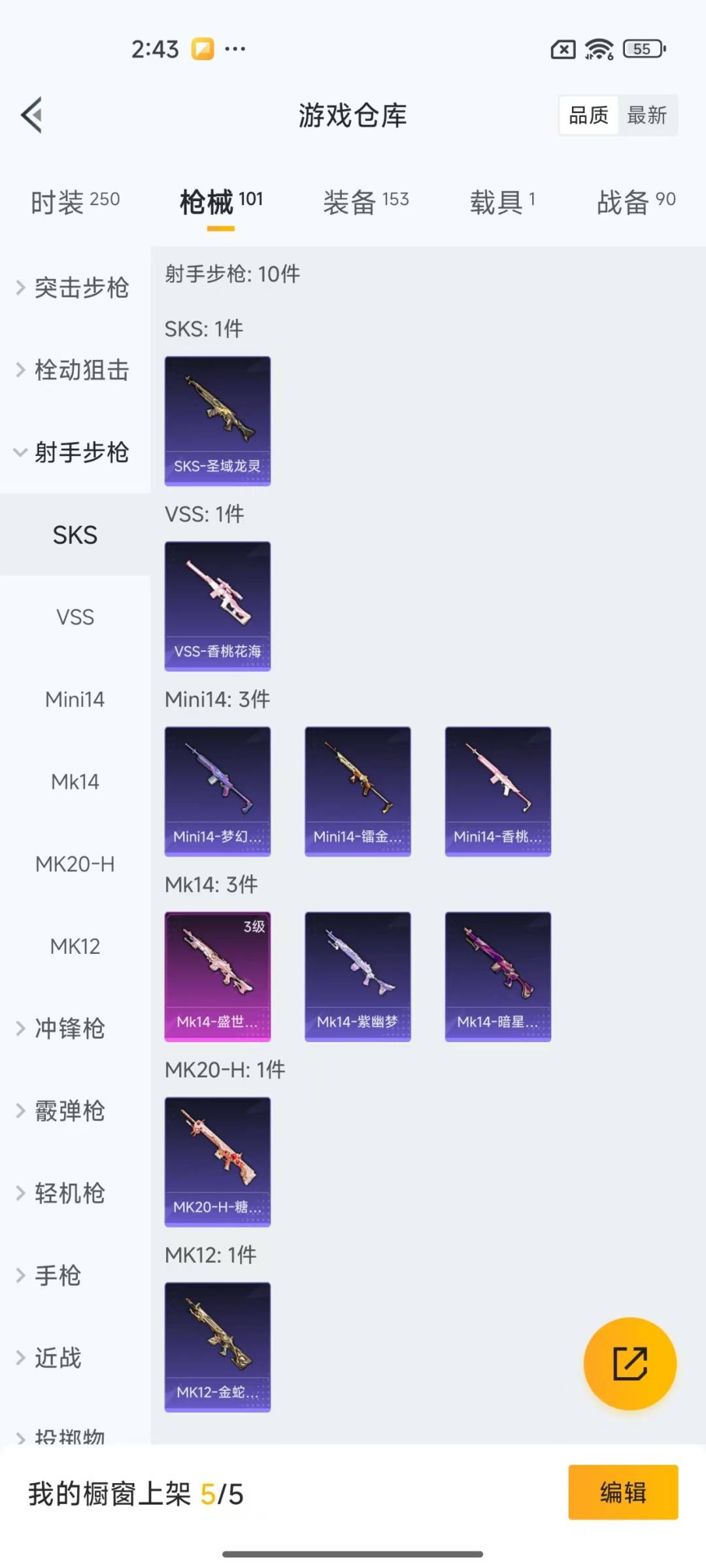Screen dimensions: 706x1568
Task: Switch to the 时装 tab
Action: 75,202
